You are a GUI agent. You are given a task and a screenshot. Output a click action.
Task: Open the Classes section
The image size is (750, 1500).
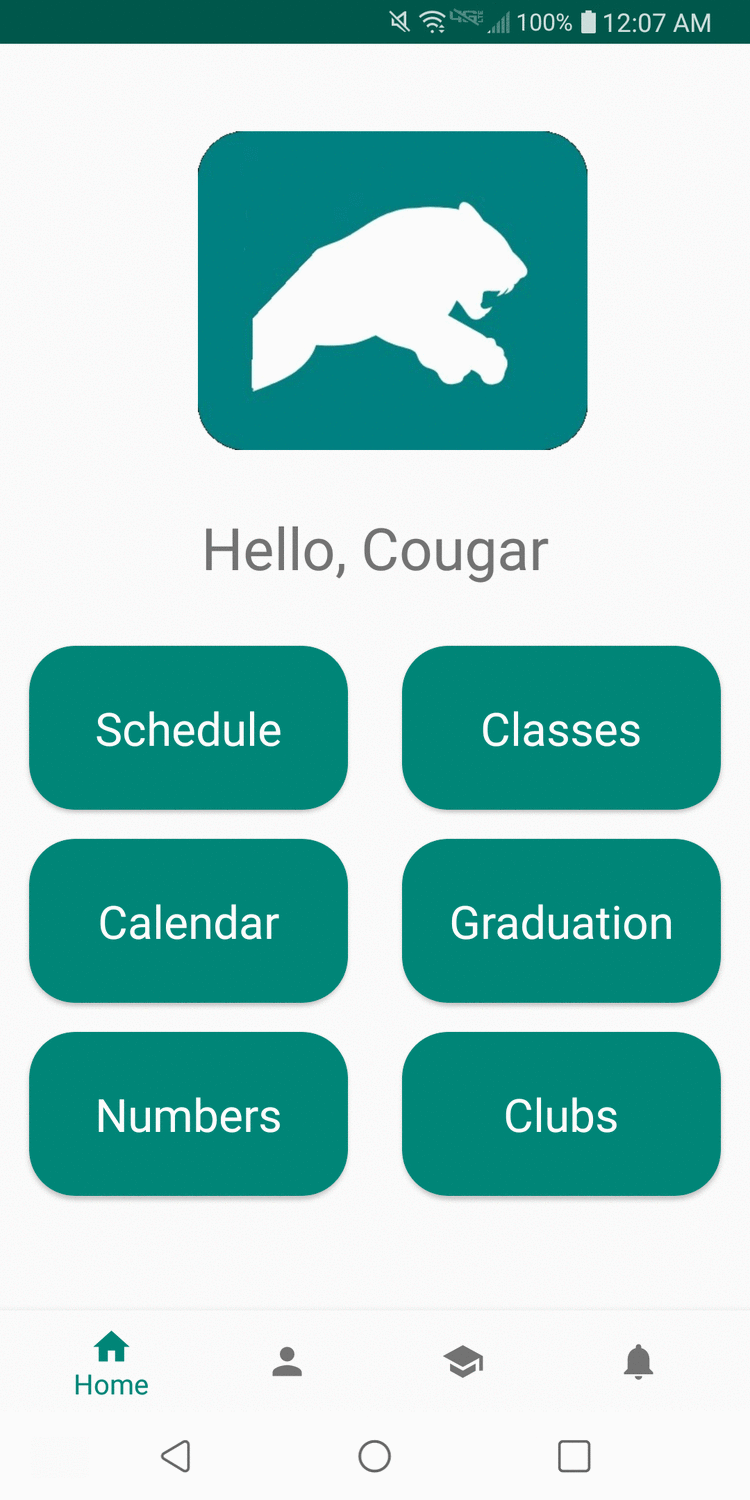561,728
